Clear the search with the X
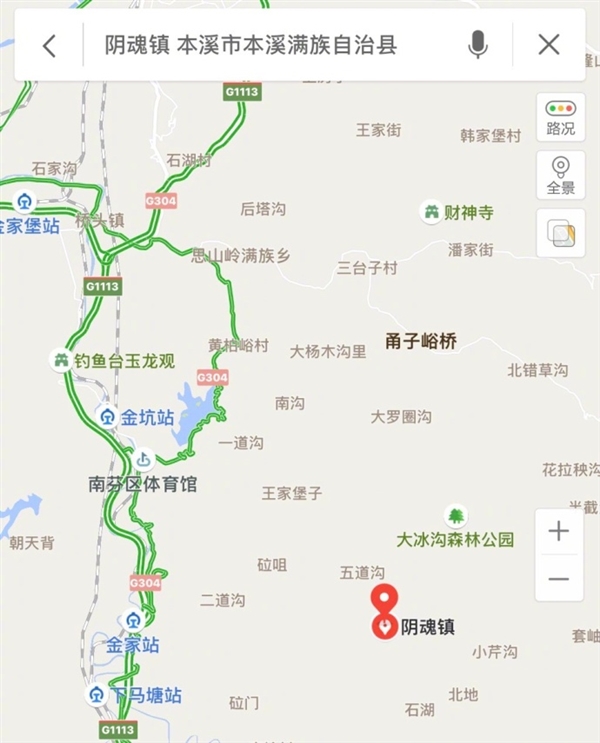 tap(548, 45)
